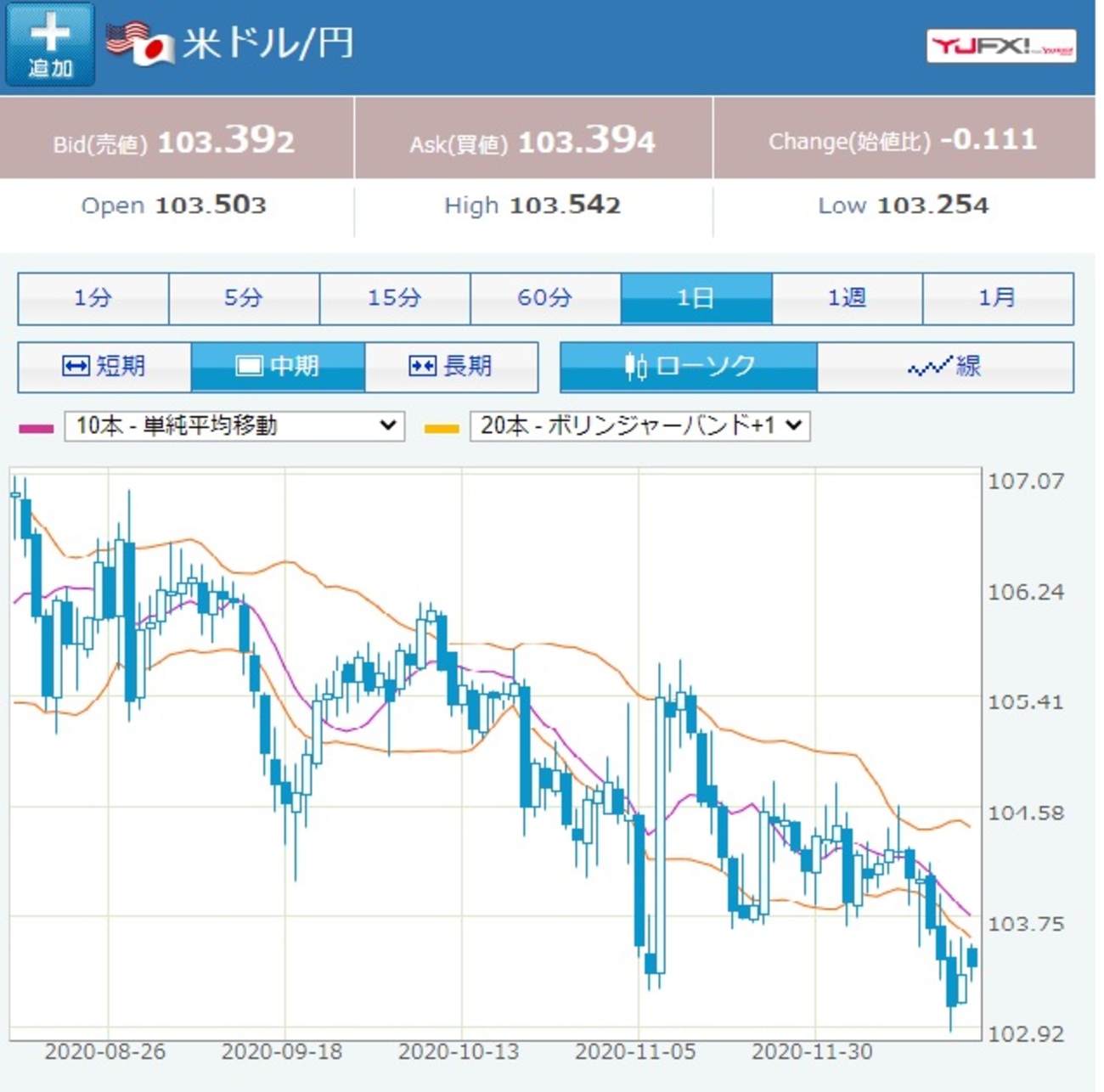
Task: Switch to the 長期 long-term range
Action: pyautogui.click(x=451, y=366)
